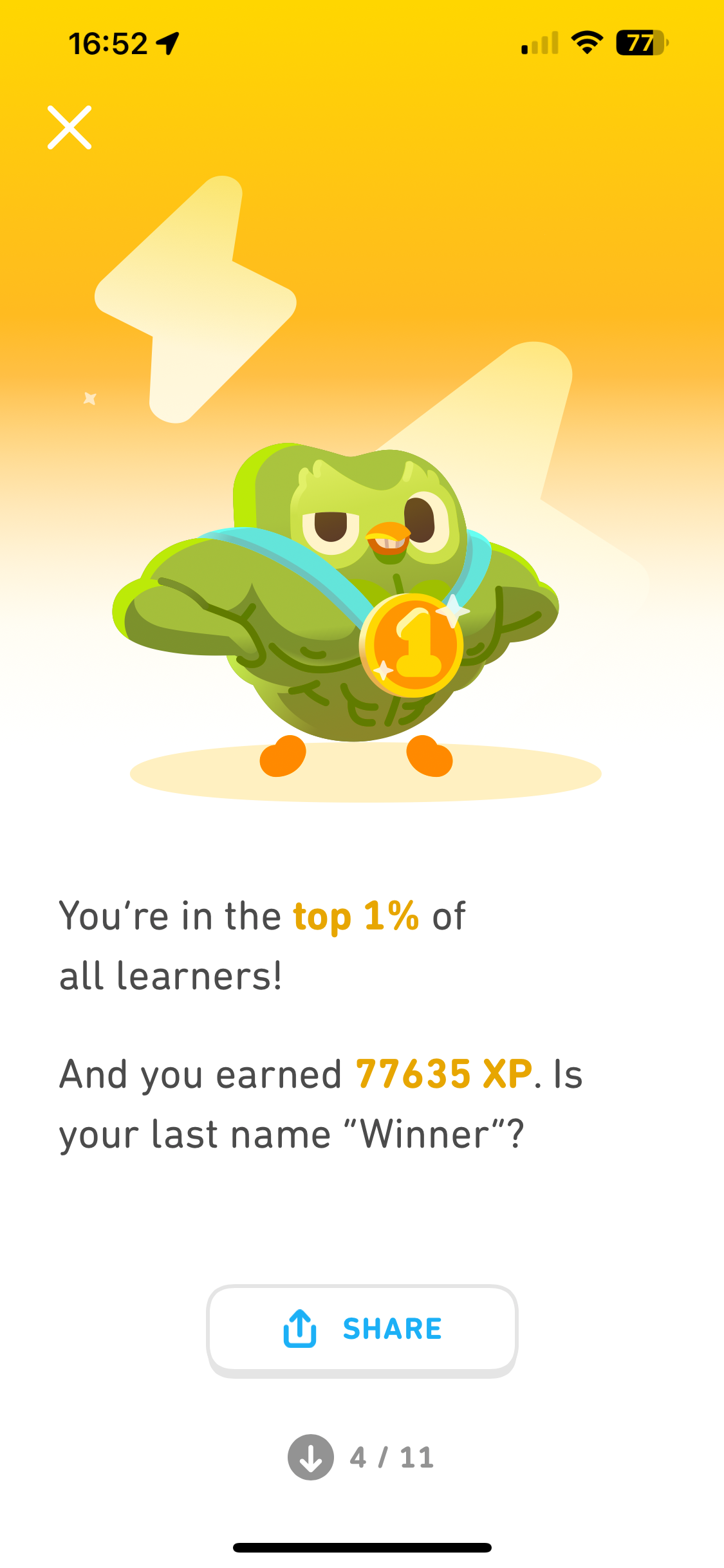Close the year in review screen
Viewport: 724px width, 1568px height.
pos(70,127)
